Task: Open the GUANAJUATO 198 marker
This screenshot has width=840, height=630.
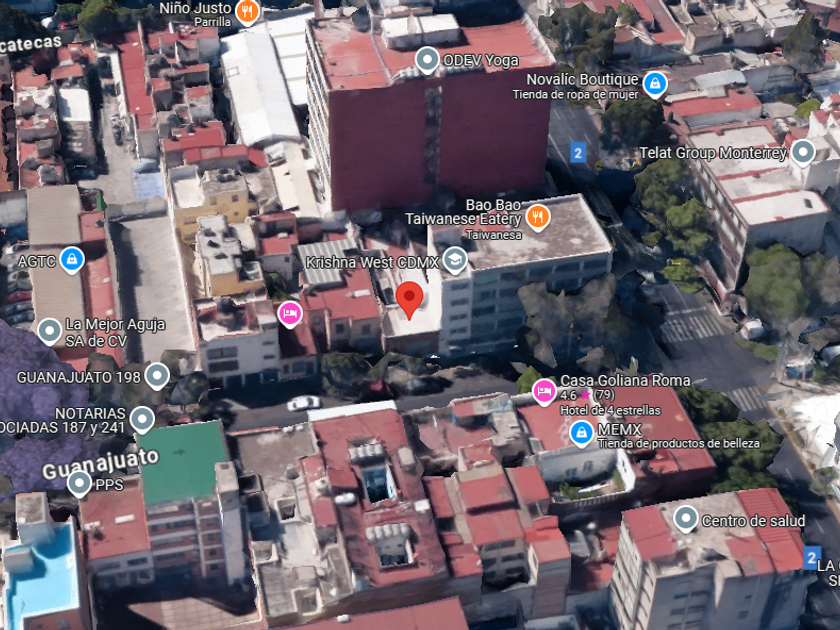Action: click(x=157, y=376)
